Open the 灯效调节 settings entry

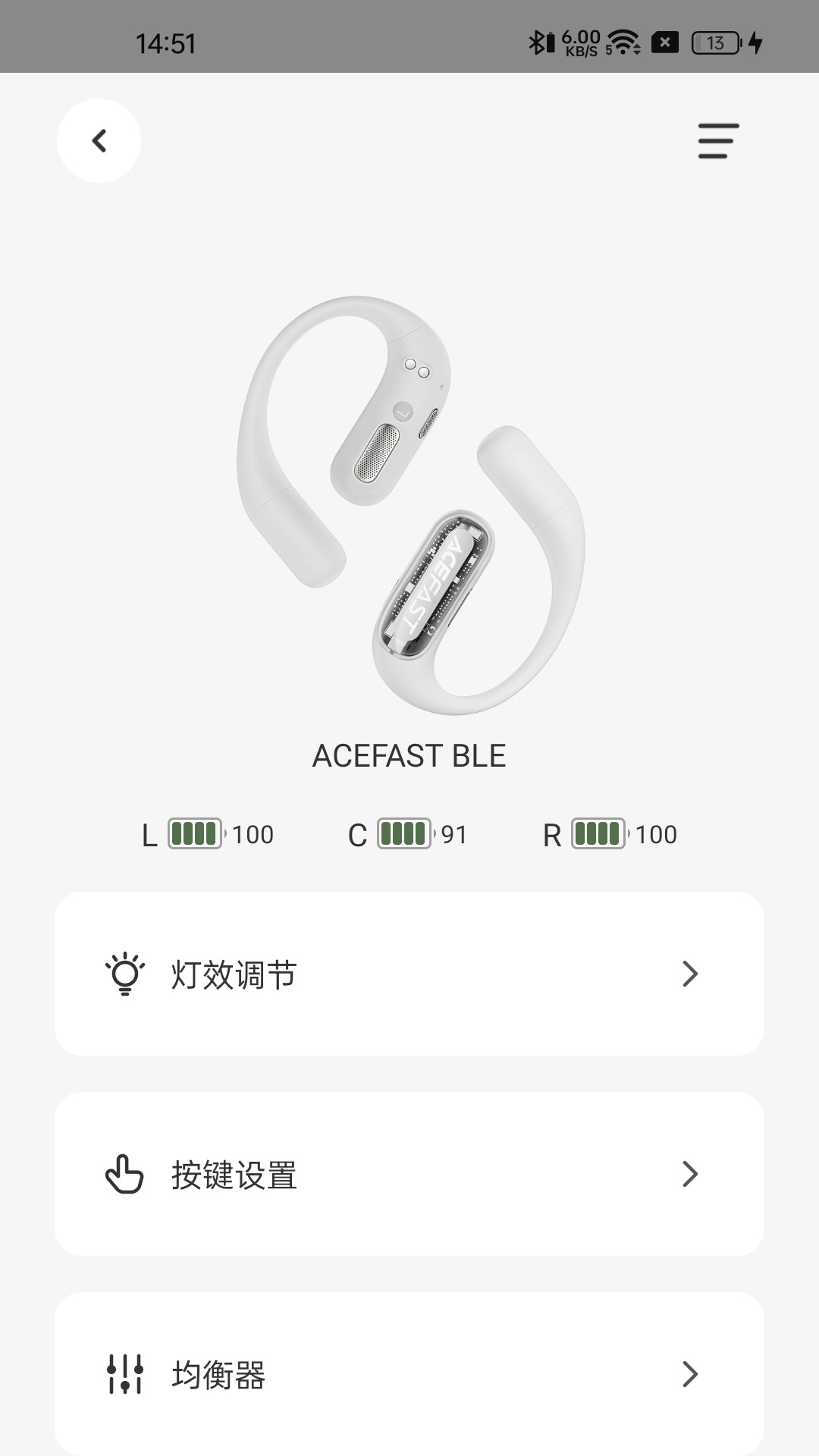(x=409, y=973)
